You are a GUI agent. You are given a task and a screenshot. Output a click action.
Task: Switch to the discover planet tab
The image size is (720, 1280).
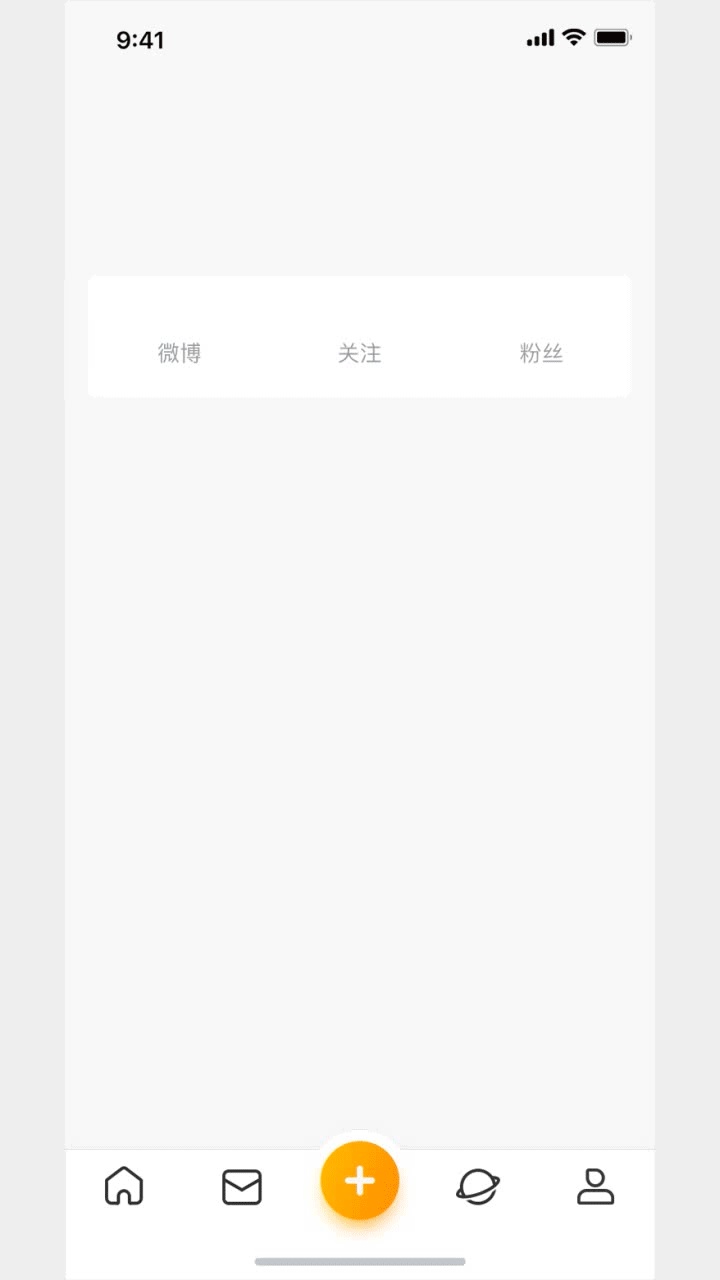[x=478, y=1187]
